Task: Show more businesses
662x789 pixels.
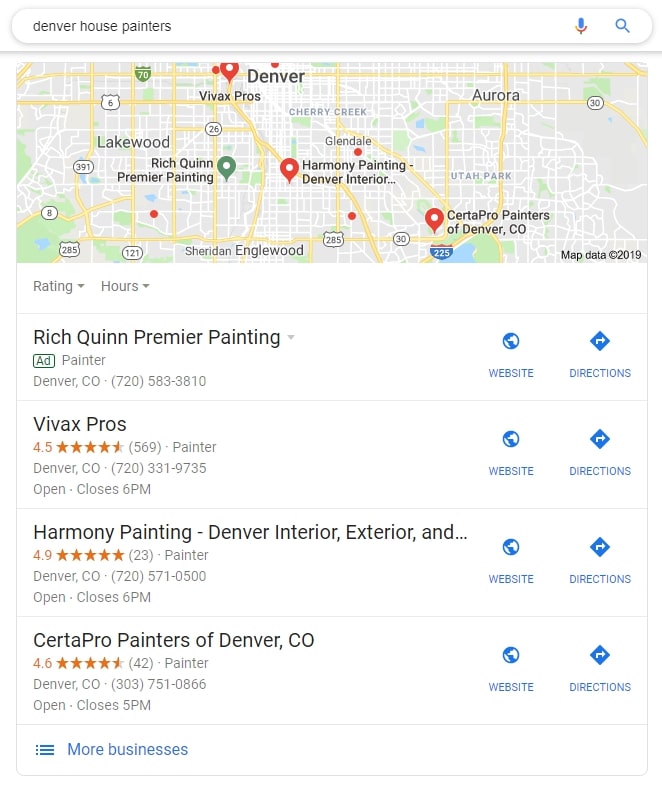Action: tap(127, 749)
